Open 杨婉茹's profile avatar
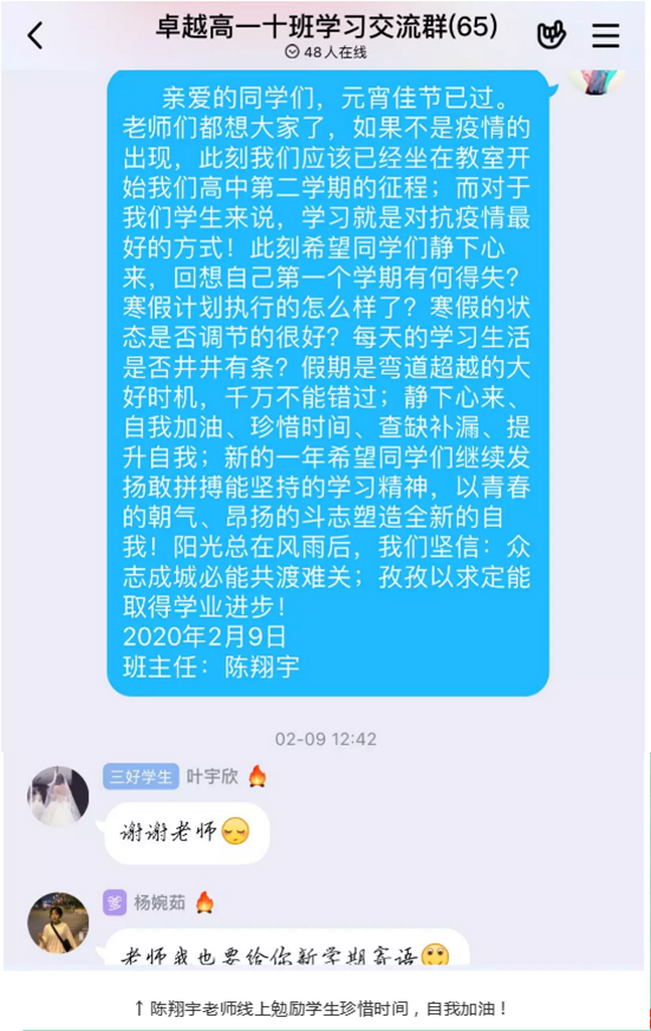 pyautogui.click(x=58, y=922)
